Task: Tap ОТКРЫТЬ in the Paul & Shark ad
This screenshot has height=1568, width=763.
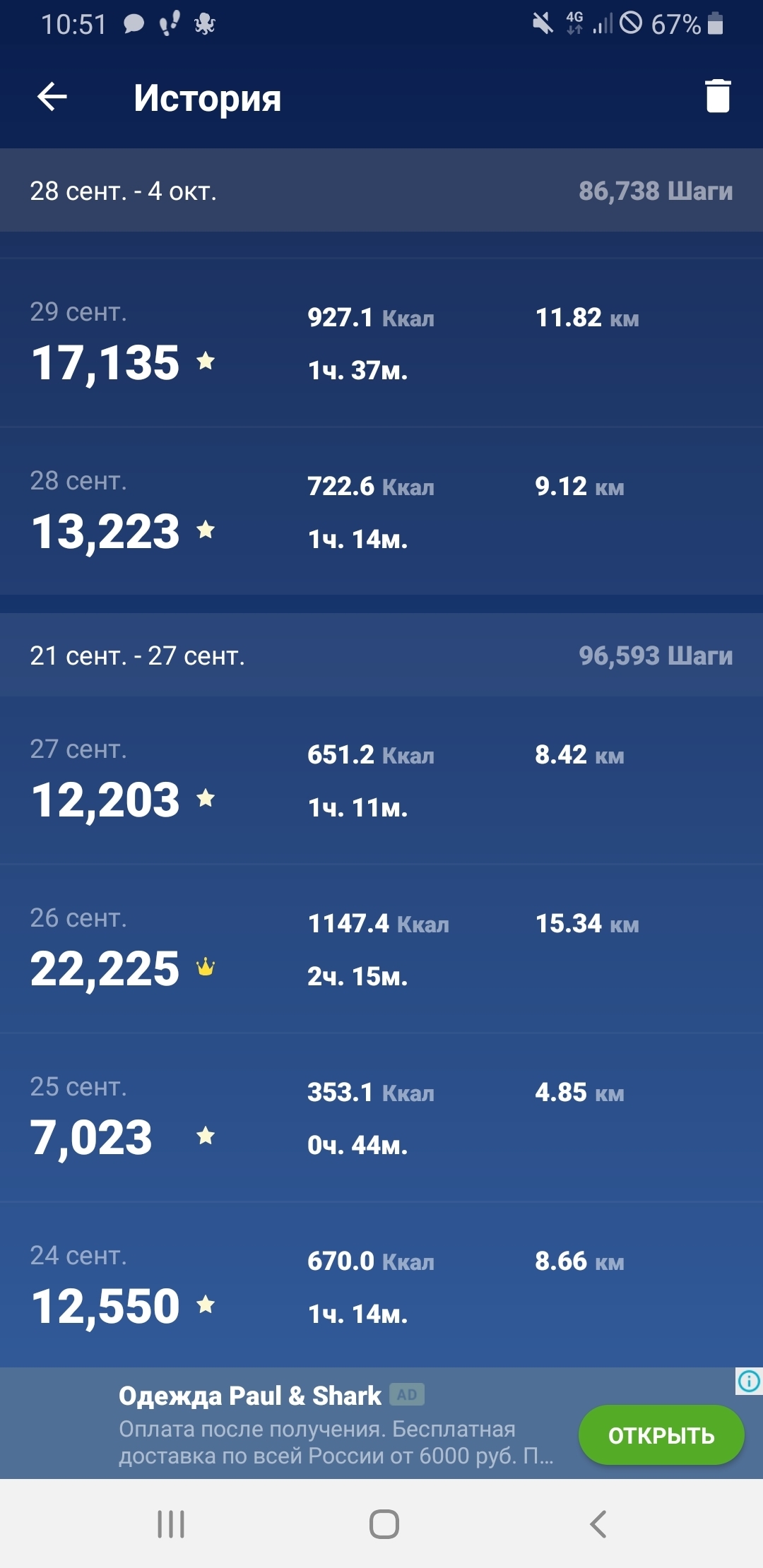Action: click(x=661, y=1435)
